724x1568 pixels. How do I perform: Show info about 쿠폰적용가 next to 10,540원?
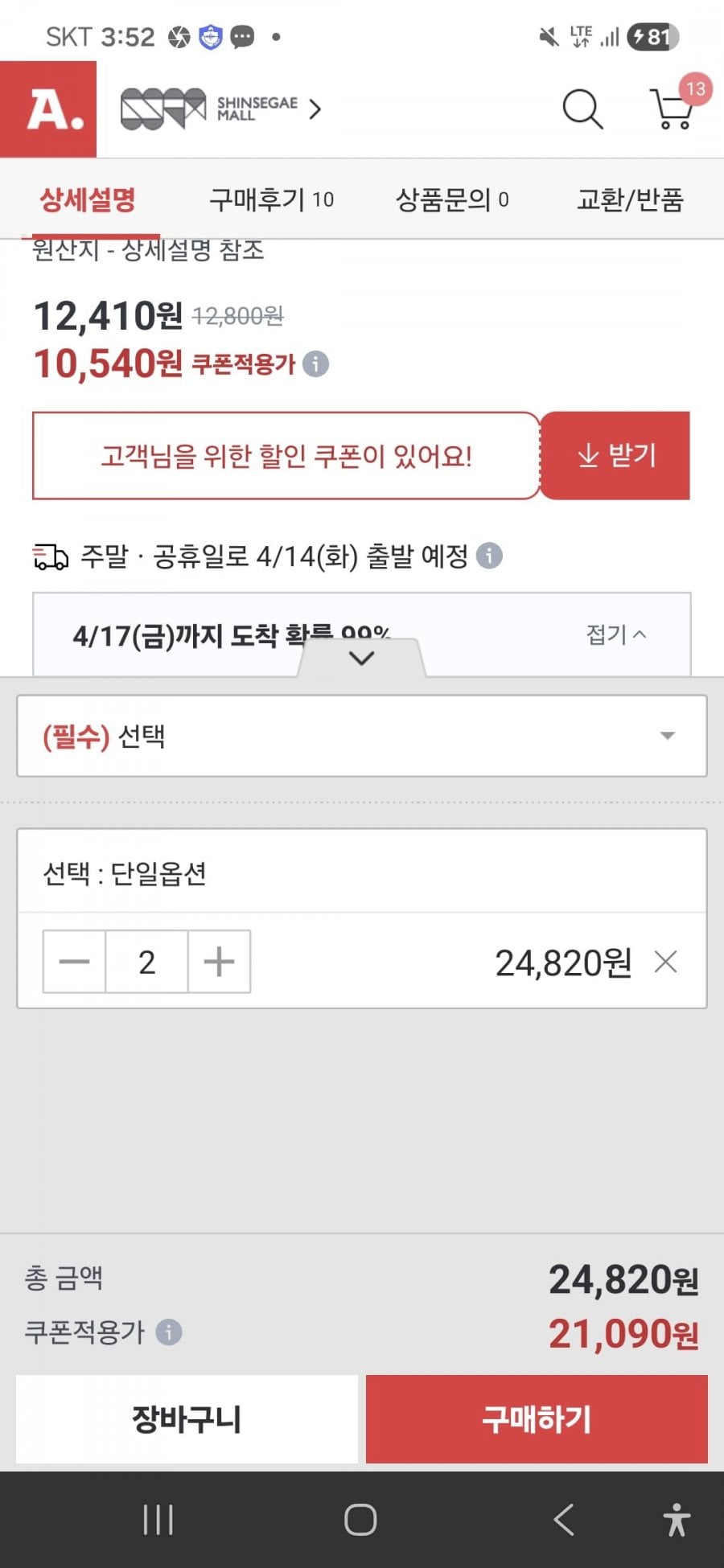pyautogui.click(x=315, y=364)
